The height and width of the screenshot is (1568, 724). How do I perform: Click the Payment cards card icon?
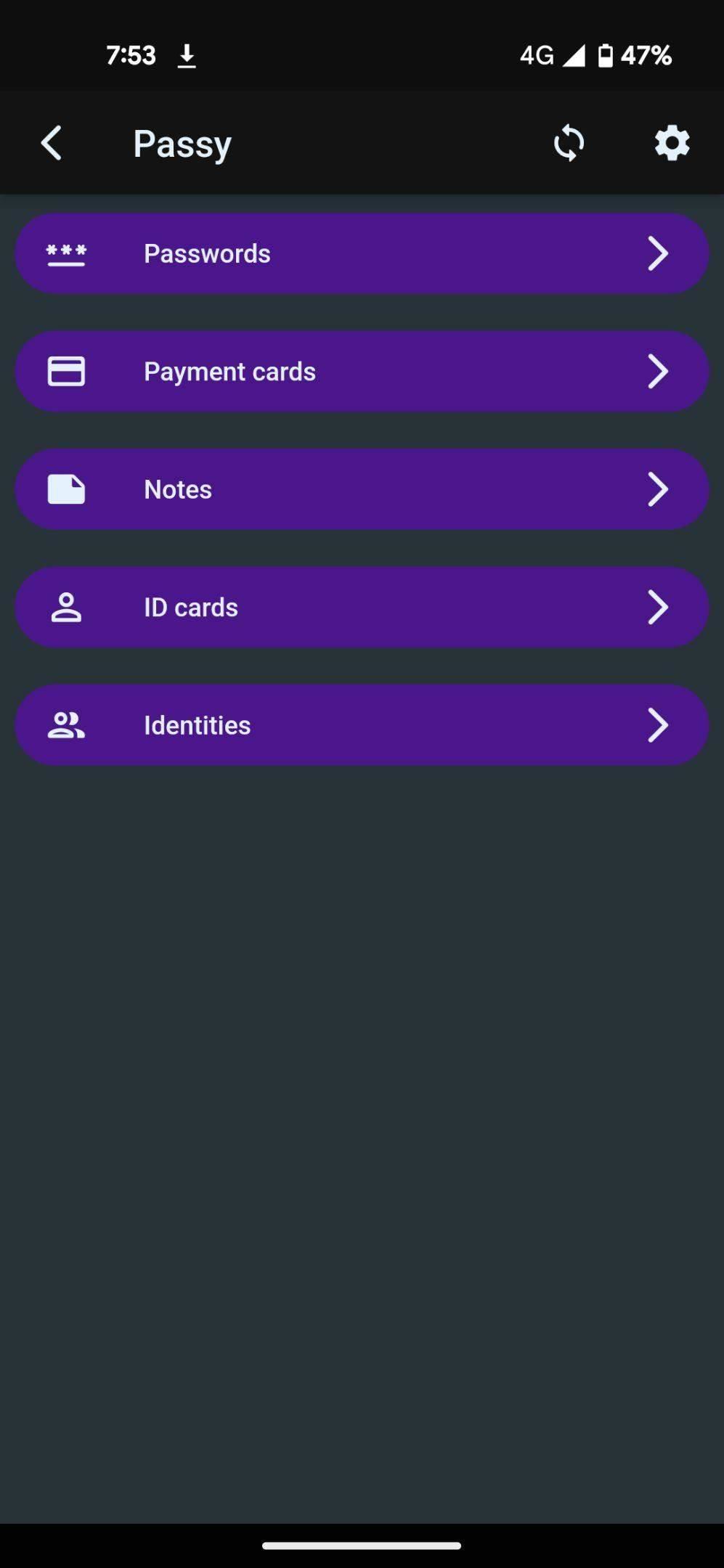[65, 371]
